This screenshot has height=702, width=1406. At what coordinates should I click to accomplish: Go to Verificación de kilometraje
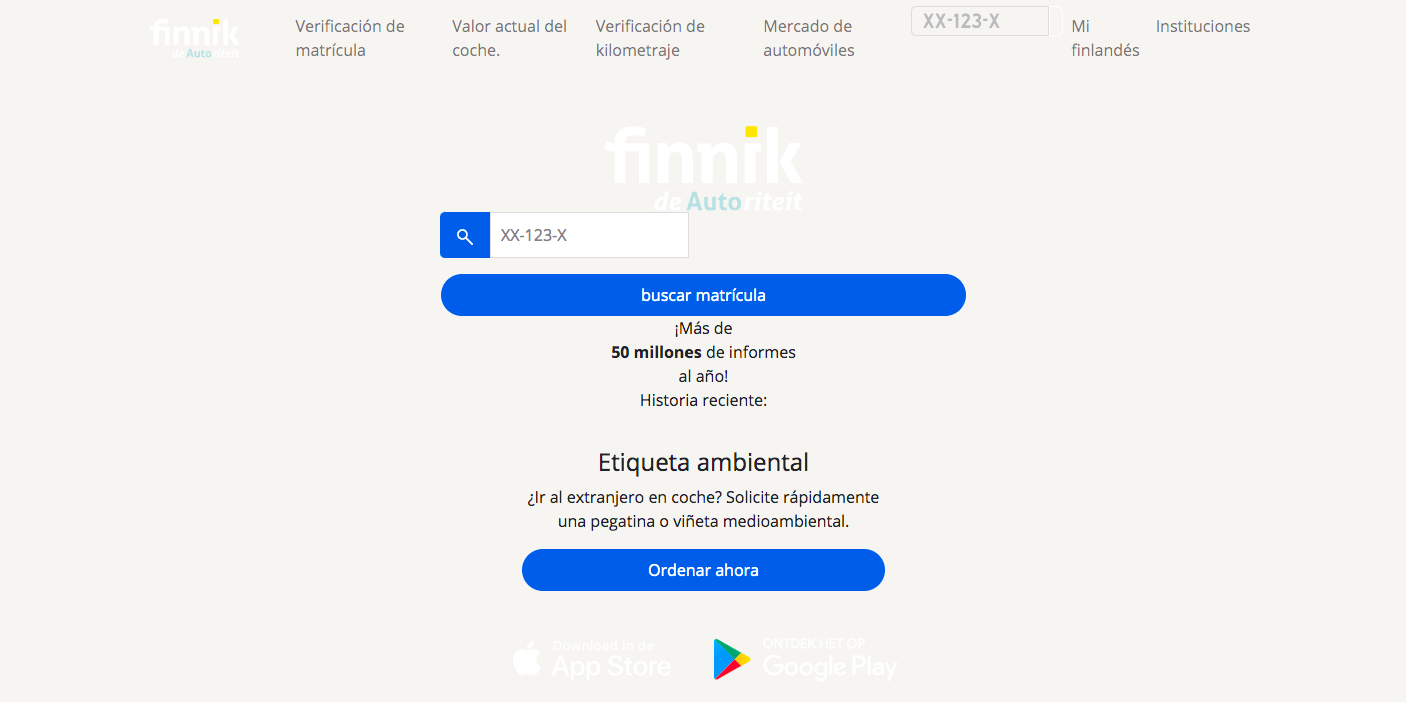click(x=650, y=38)
